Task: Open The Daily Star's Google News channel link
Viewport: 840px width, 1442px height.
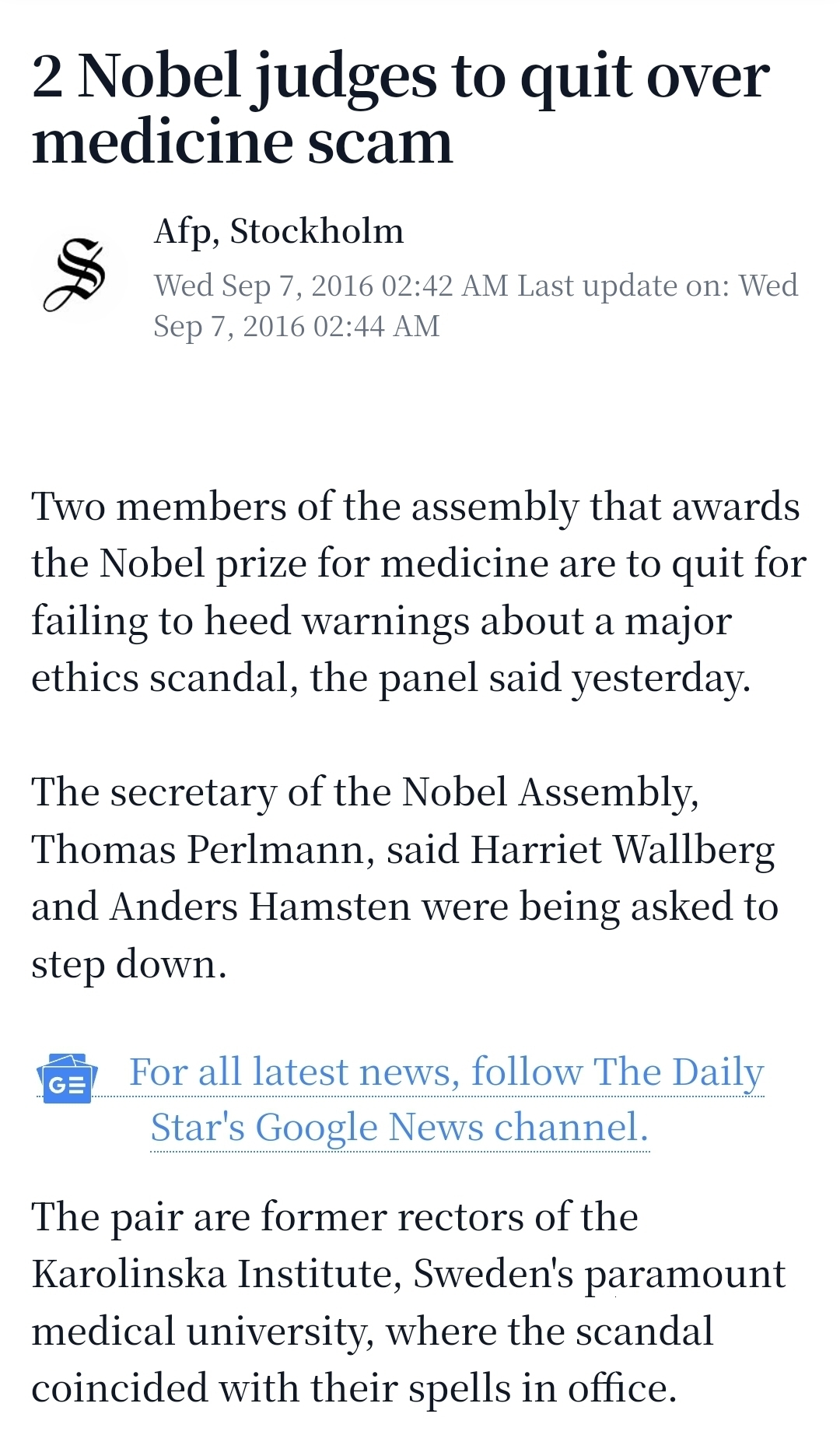Action: pos(446,1100)
